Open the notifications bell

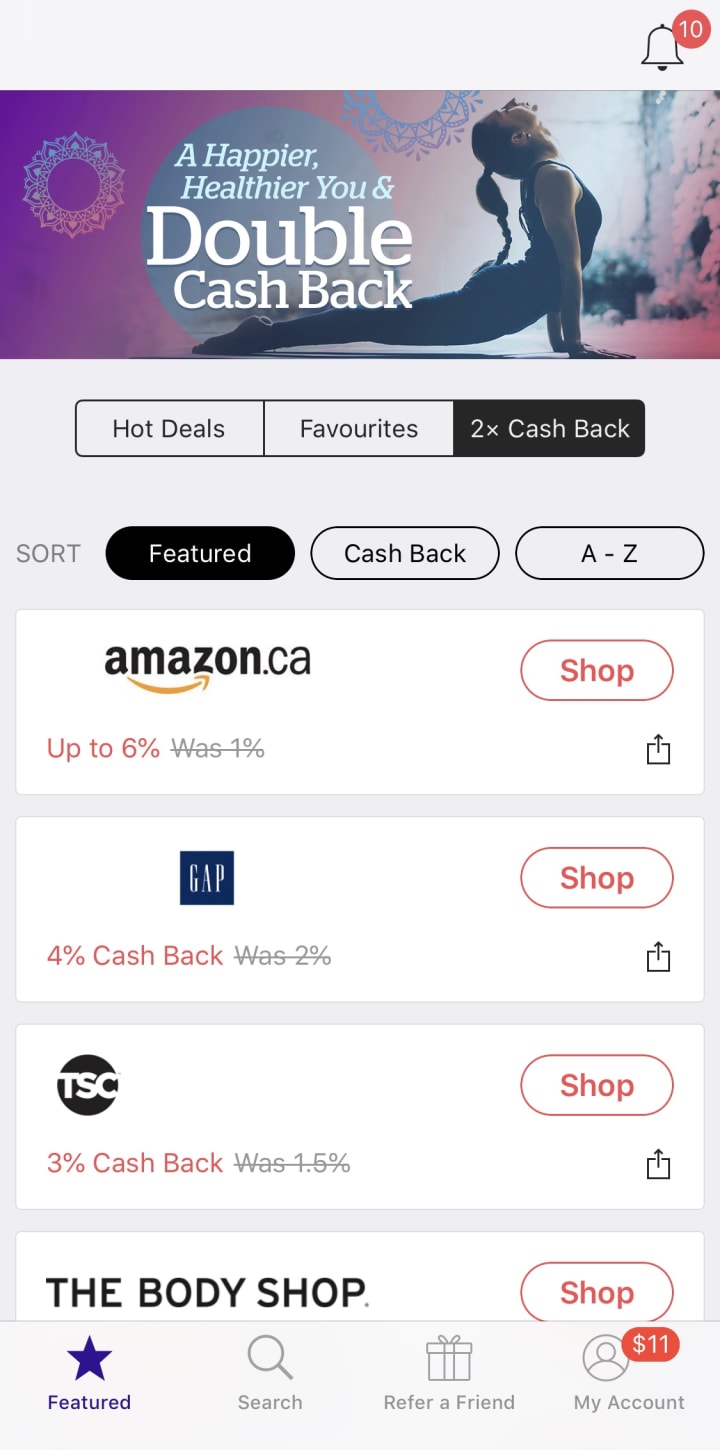(662, 47)
